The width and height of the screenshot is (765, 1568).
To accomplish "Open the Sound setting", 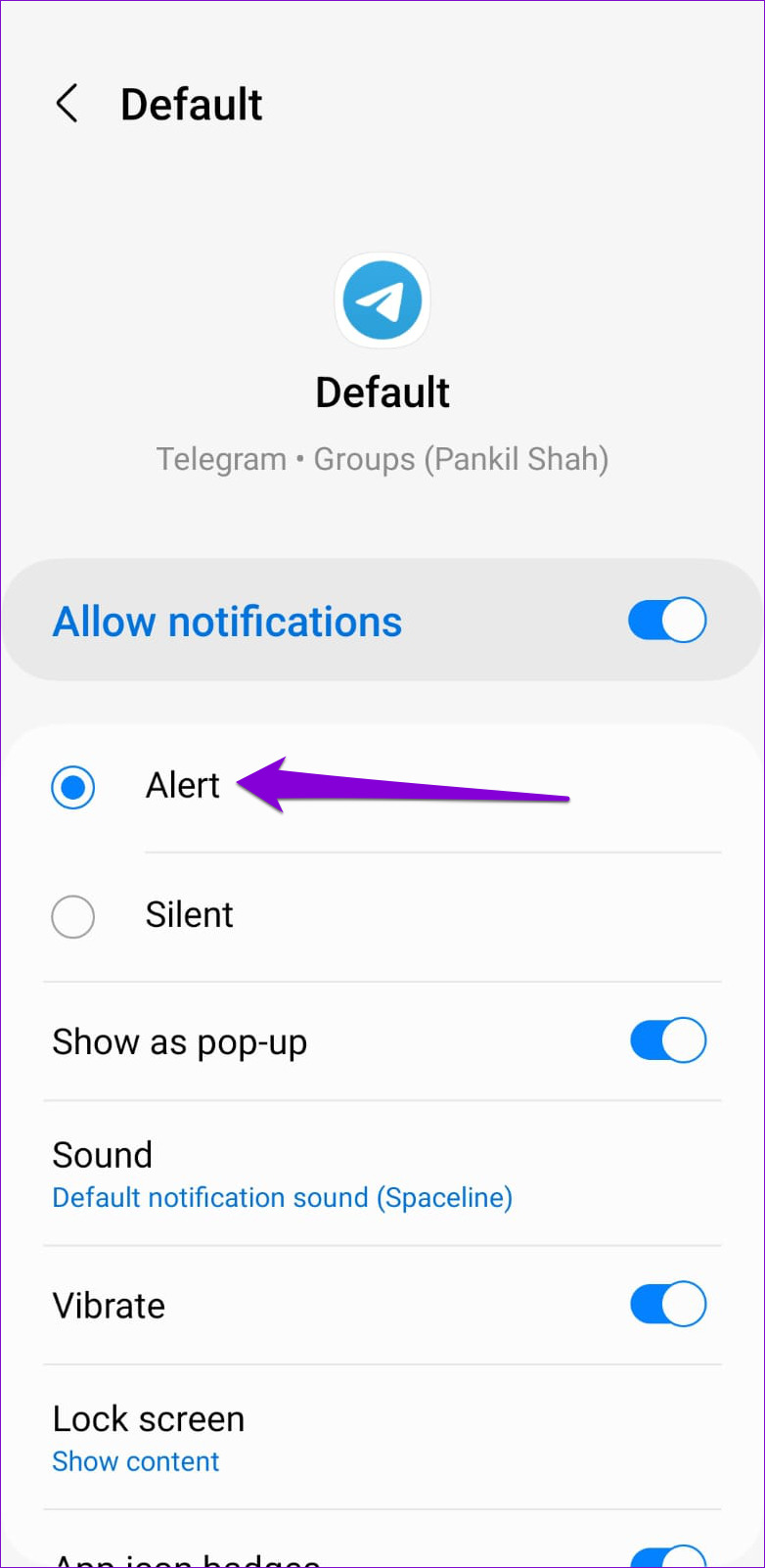I will [382, 1175].
